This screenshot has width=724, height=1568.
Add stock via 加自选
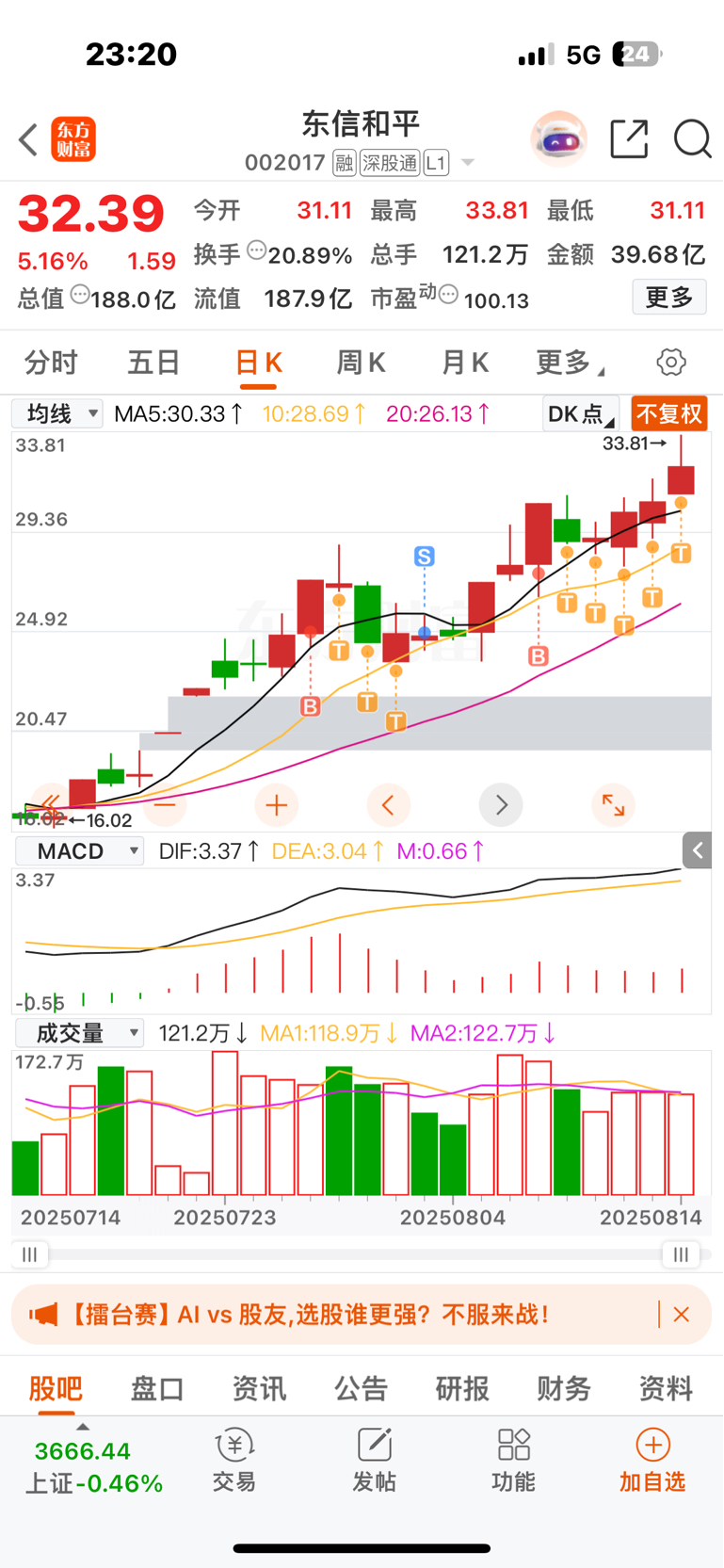tap(652, 1461)
